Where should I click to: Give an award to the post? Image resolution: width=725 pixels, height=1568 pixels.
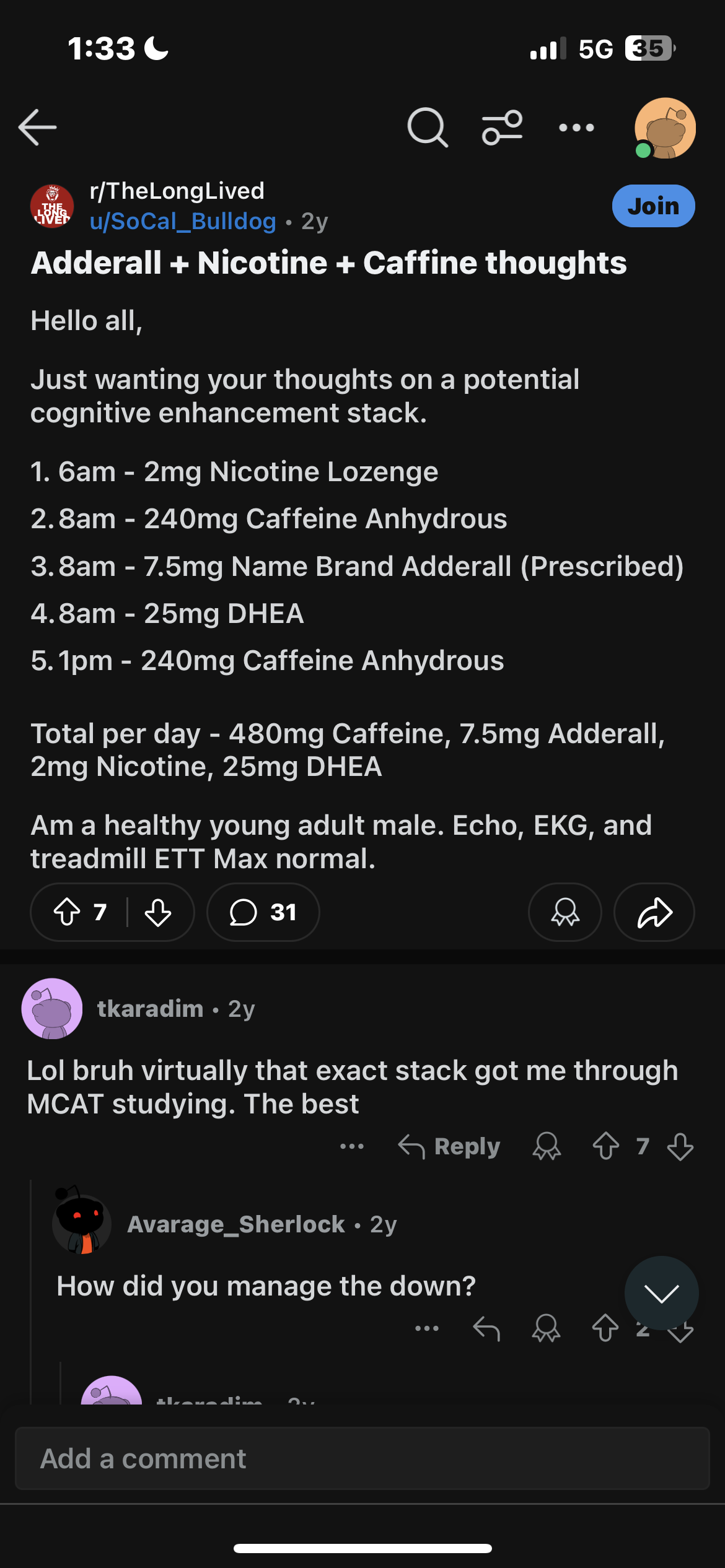pos(565,912)
